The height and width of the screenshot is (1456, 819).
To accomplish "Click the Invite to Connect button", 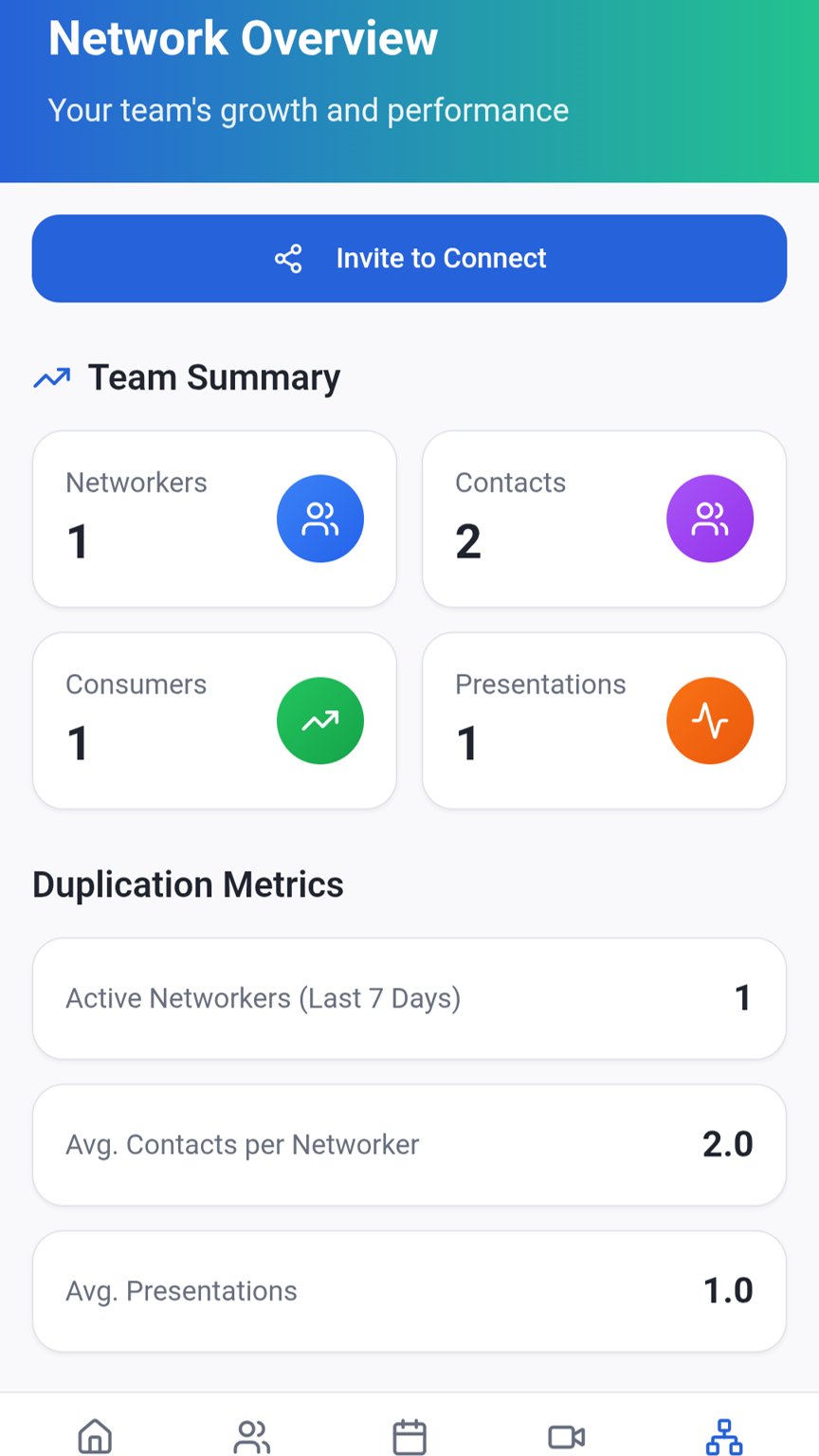I will point(409,258).
